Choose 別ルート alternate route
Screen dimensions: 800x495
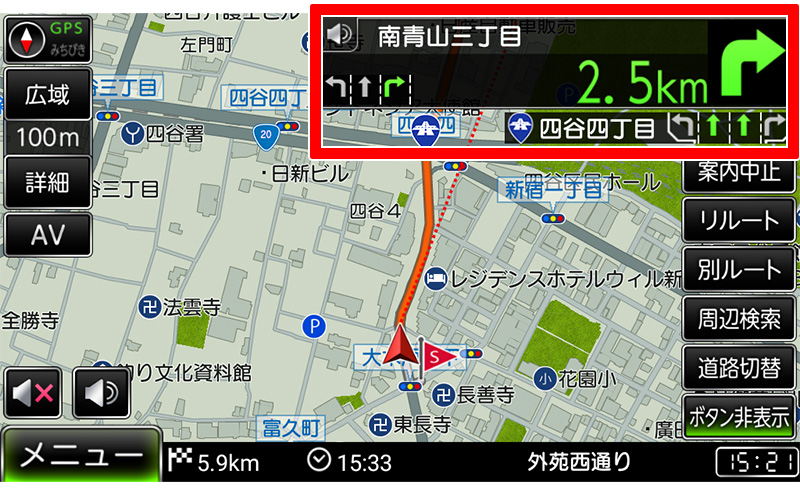click(x=739, y=270)
